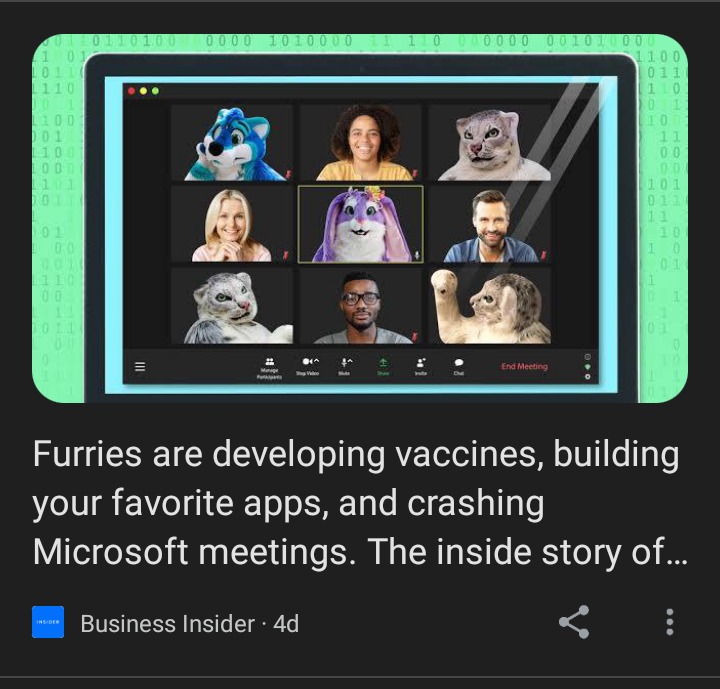720x689 pixels.
Task: Open the article's three-dot overflow menu
Action: point(669,622)
